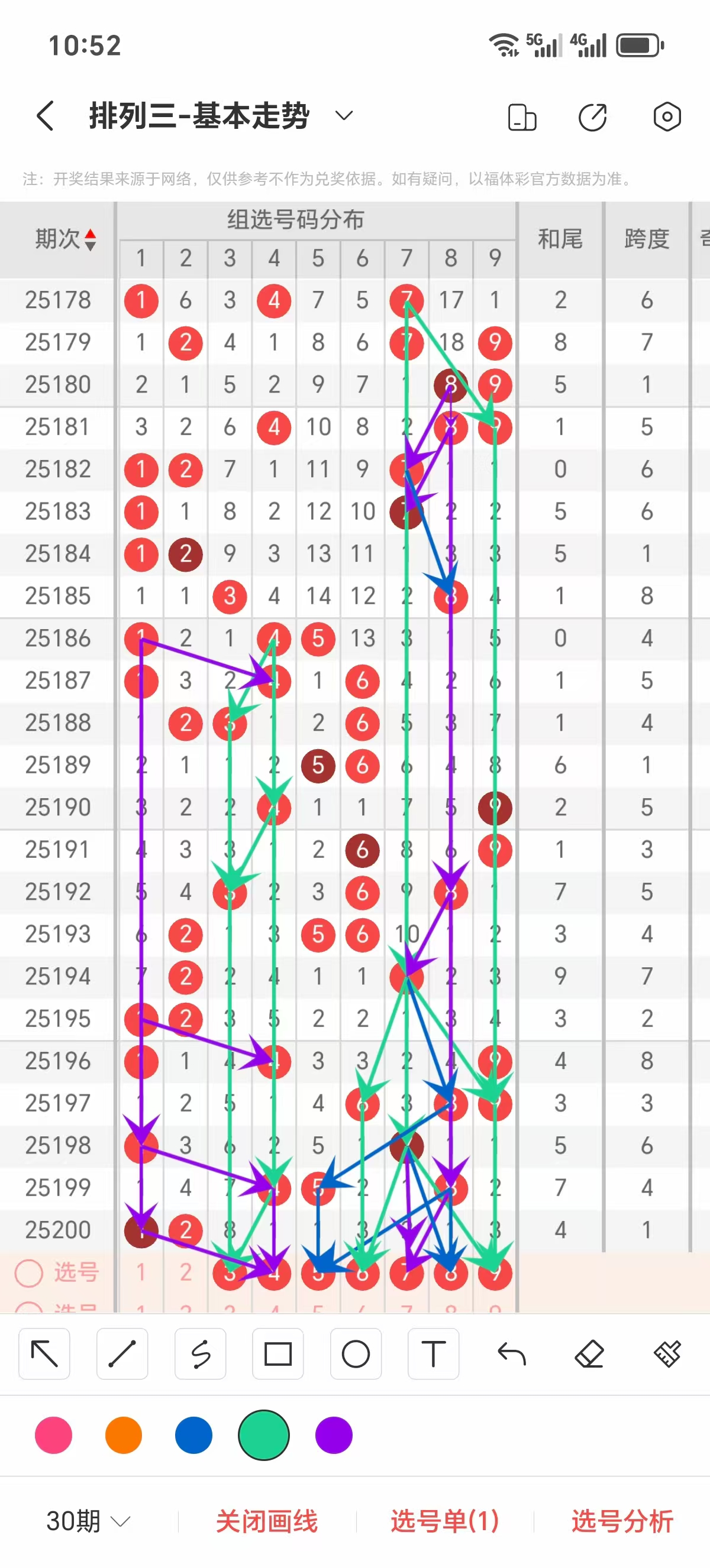Tap 关闭画线 to close drawing mode
710x1568 pixels.
click(267, 1521)
